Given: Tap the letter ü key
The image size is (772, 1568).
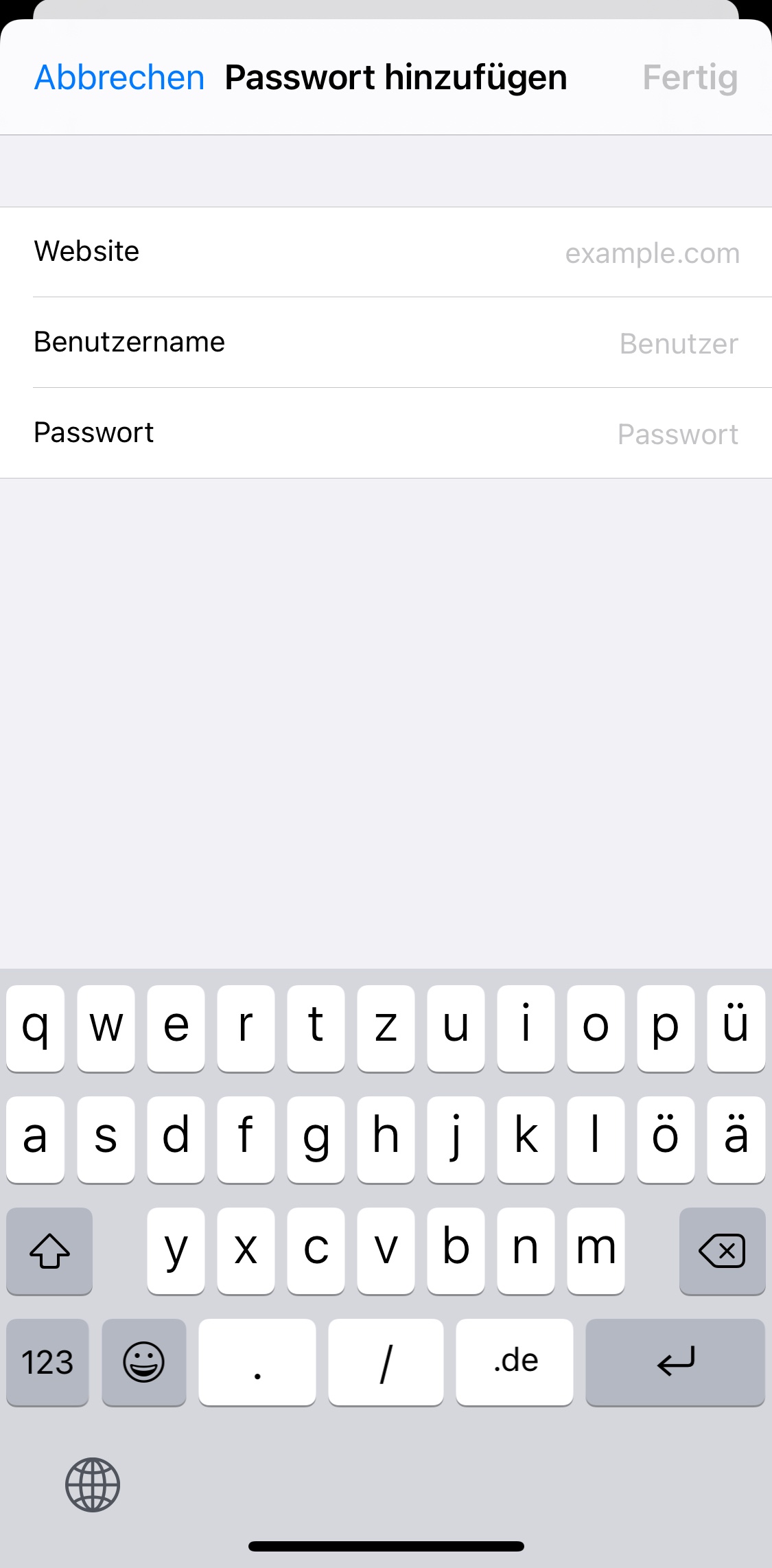Looking at the screenshot, I should click(736, 1028).
